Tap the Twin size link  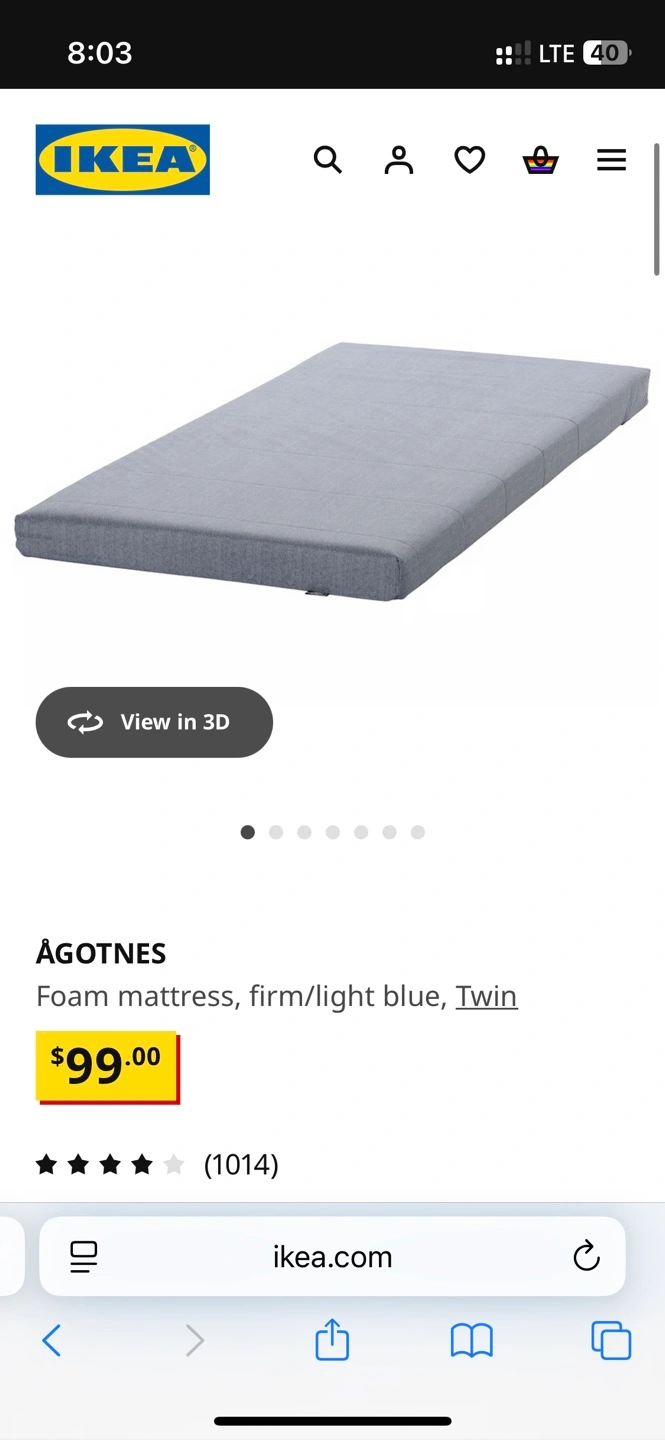coord(487,996)
